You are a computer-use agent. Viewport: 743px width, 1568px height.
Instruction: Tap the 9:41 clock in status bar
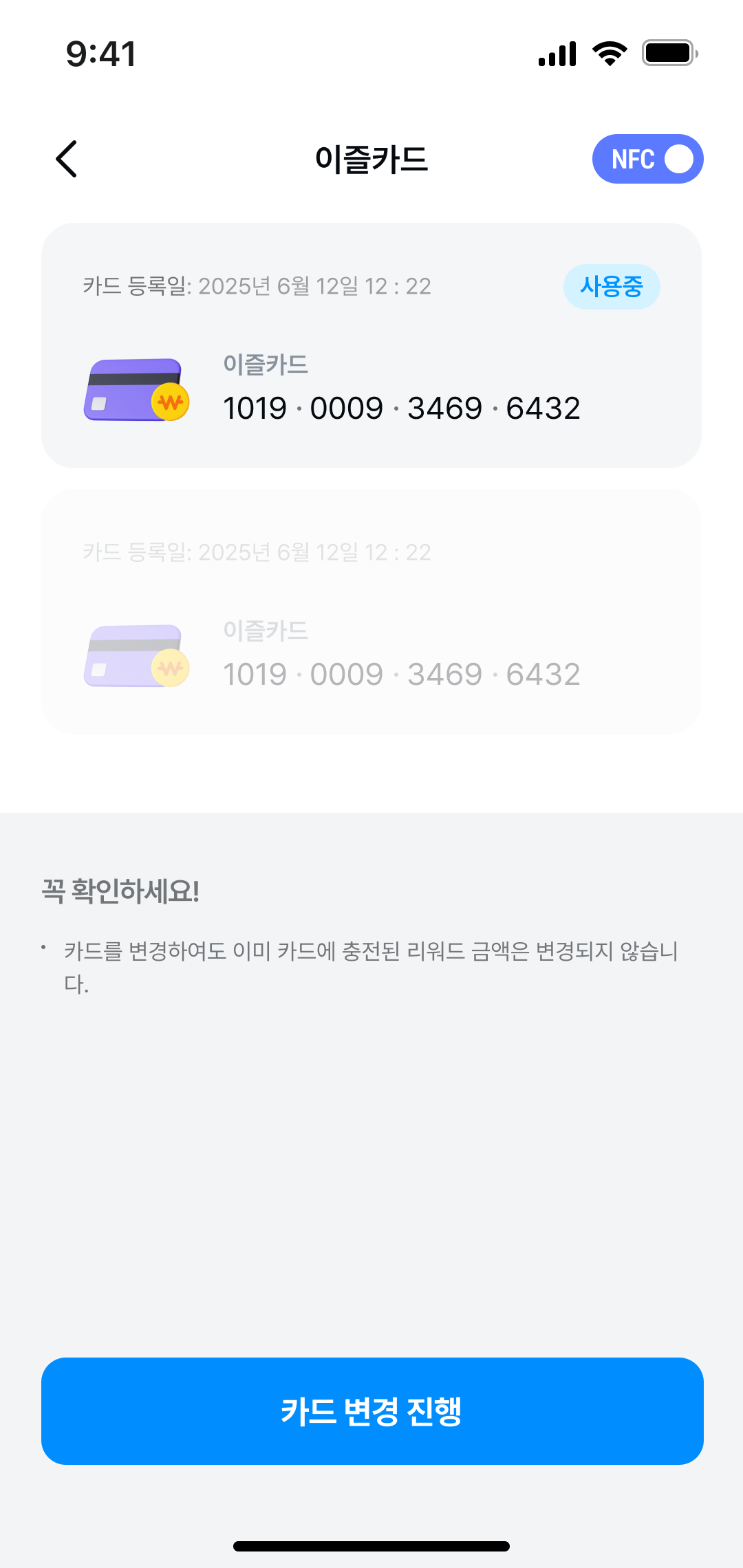pyautogui.click(x=100, y=54)
